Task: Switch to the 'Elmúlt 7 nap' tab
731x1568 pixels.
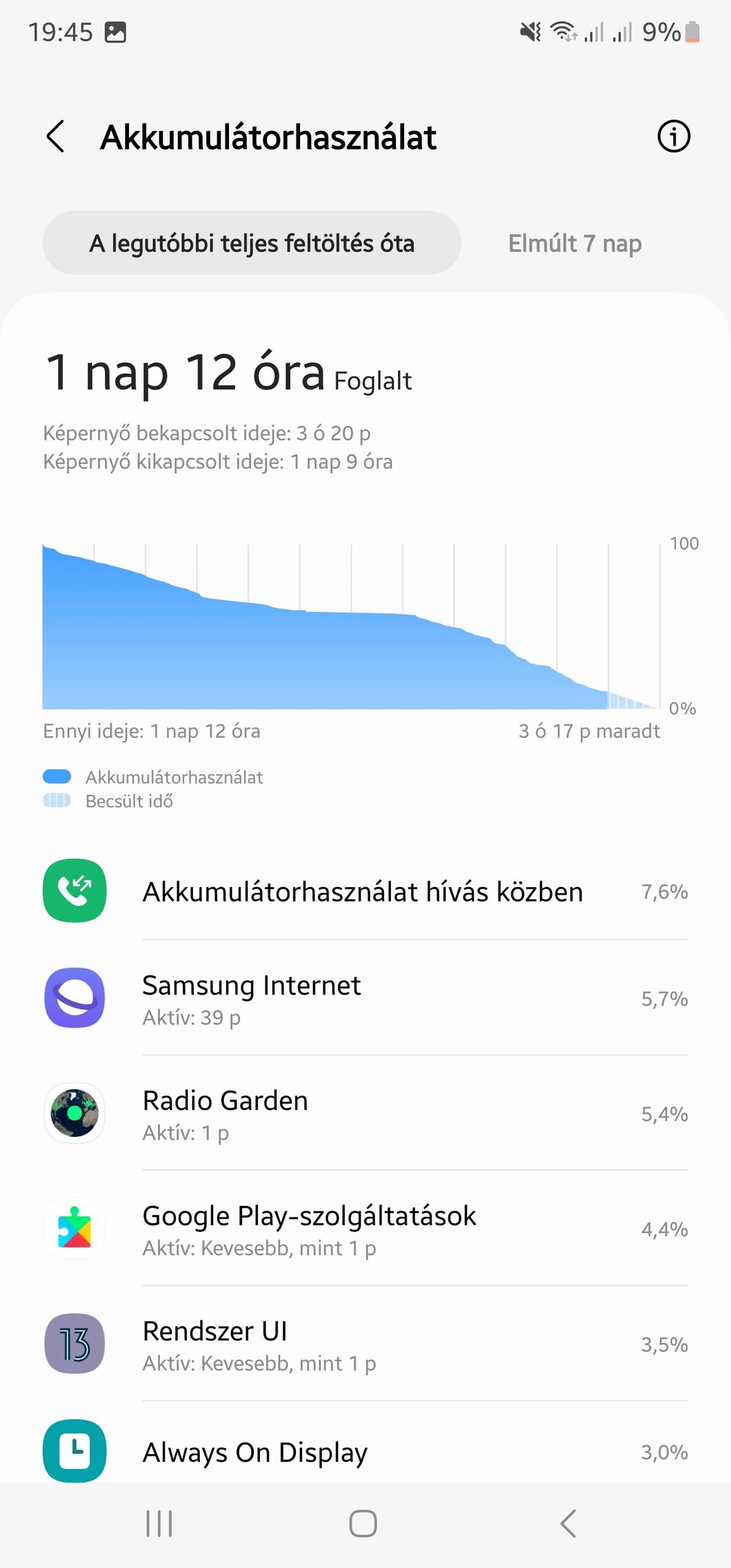Action: coord(574,244)
